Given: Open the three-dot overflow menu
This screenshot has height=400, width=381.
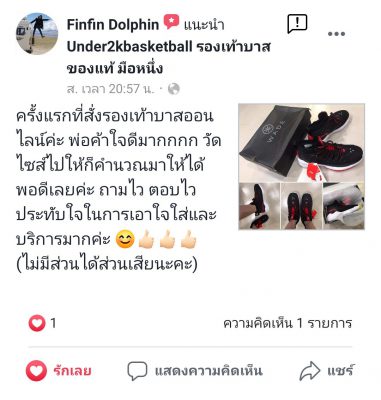Looking at the screenshot, I should point(336,34).
